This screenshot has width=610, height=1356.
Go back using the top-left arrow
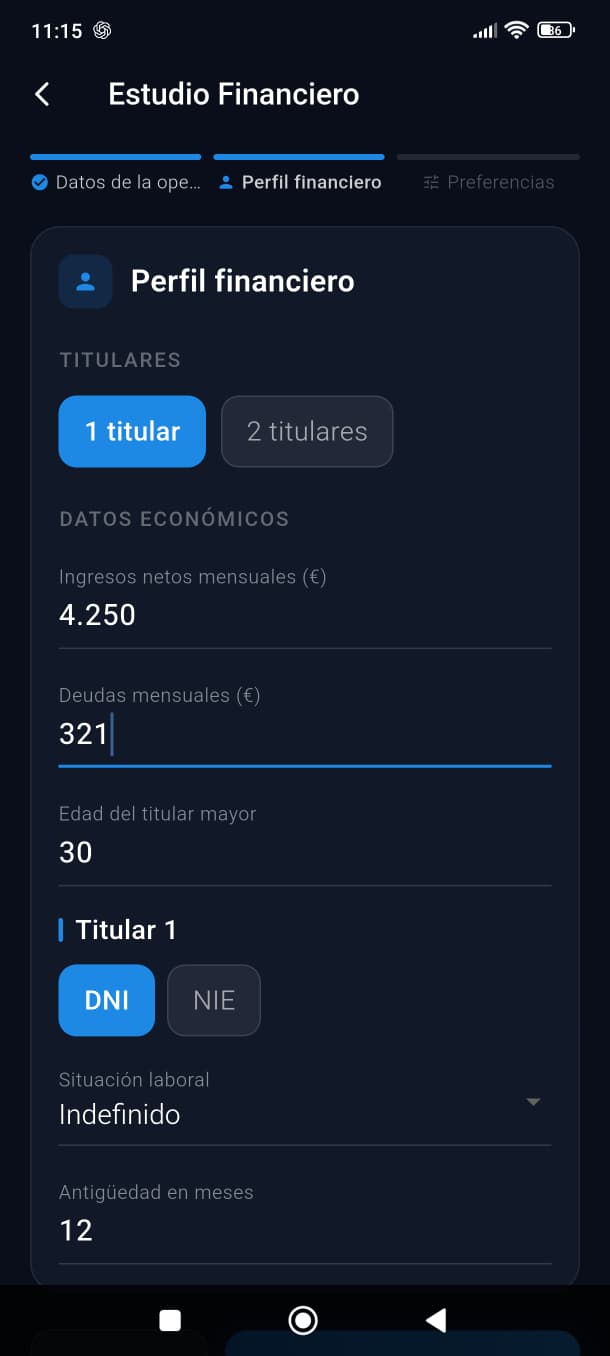click(x=42, y=94)
